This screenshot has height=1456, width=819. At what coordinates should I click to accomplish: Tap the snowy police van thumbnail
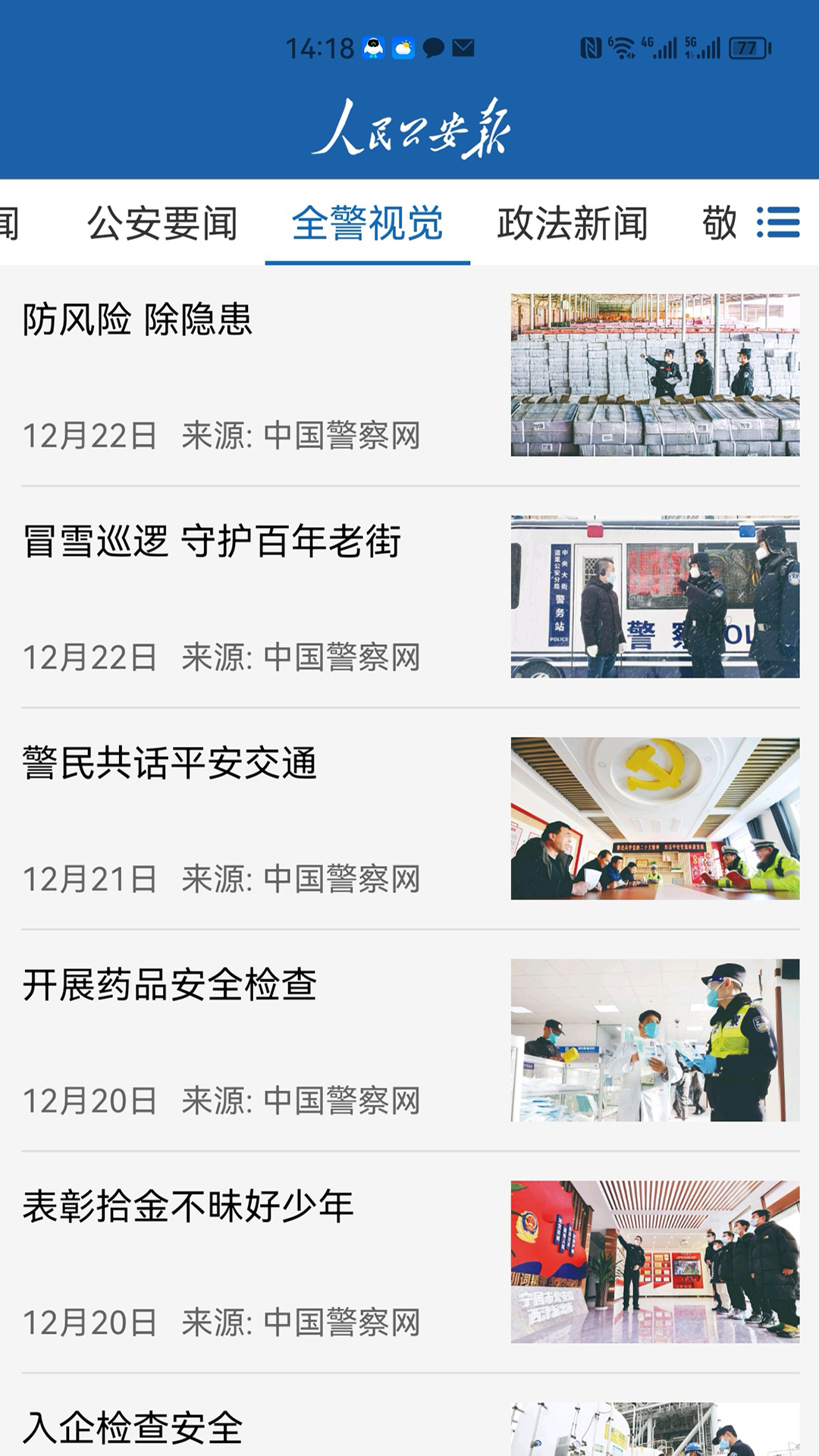(x=660, y=595)
